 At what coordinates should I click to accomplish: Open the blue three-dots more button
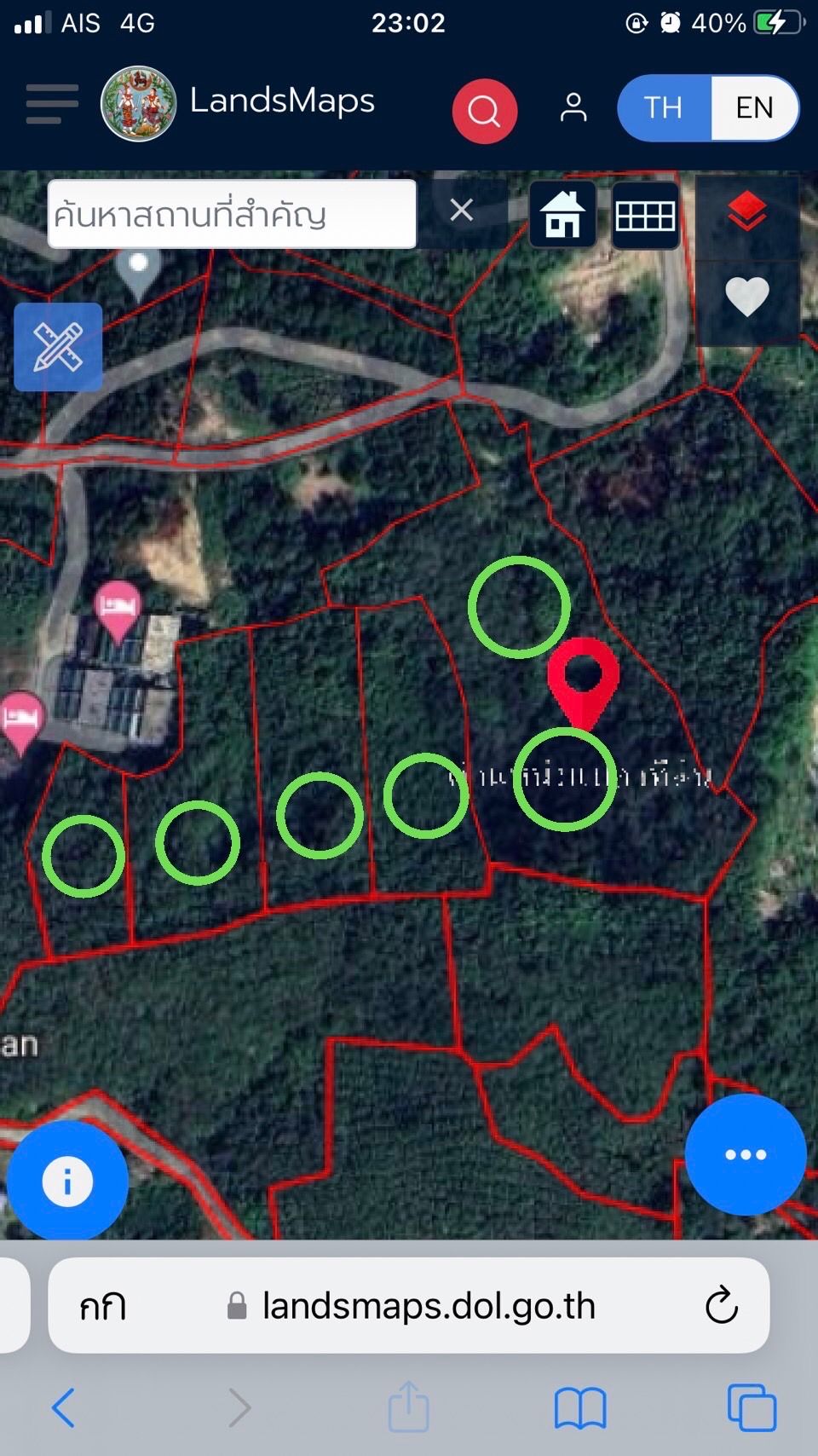(746, 1154)
